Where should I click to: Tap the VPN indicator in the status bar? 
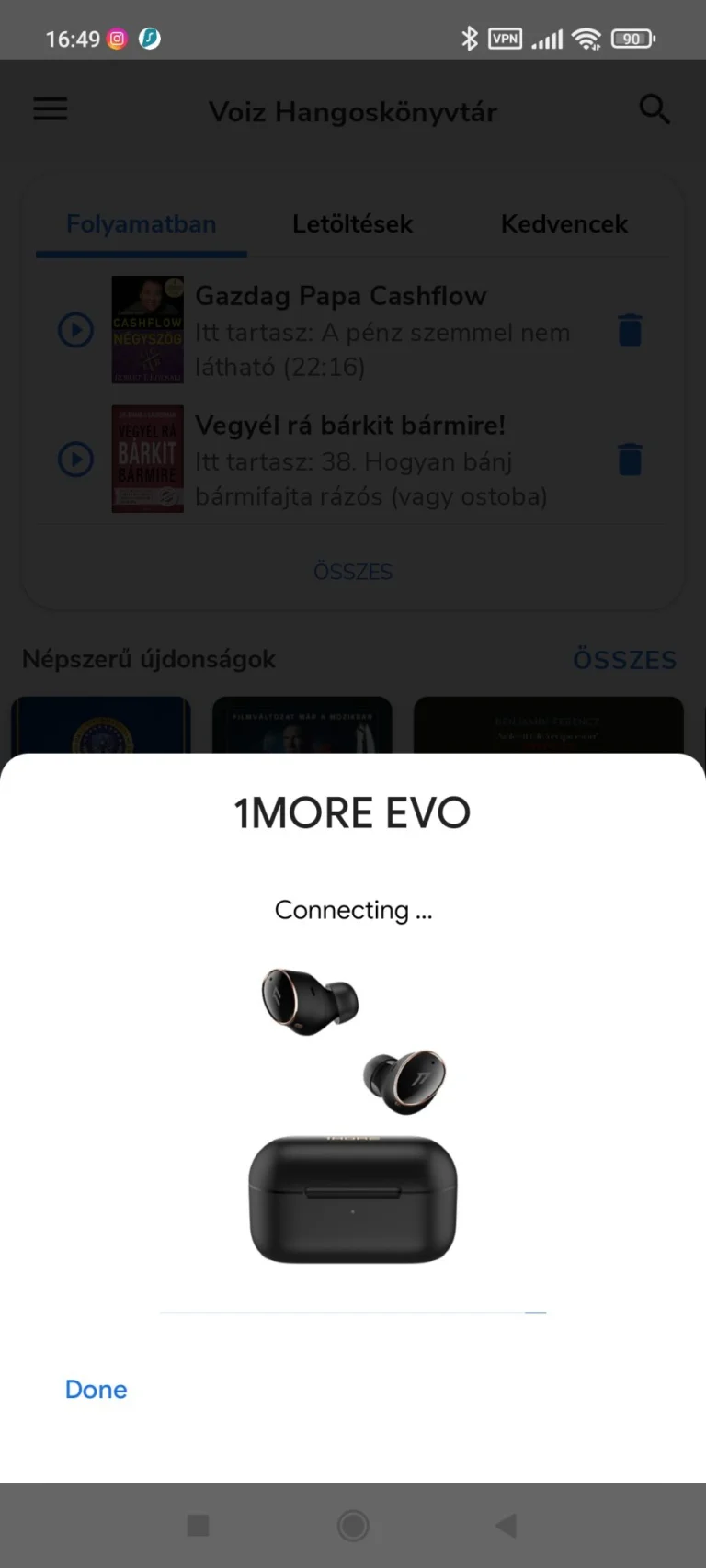point(504,39)
